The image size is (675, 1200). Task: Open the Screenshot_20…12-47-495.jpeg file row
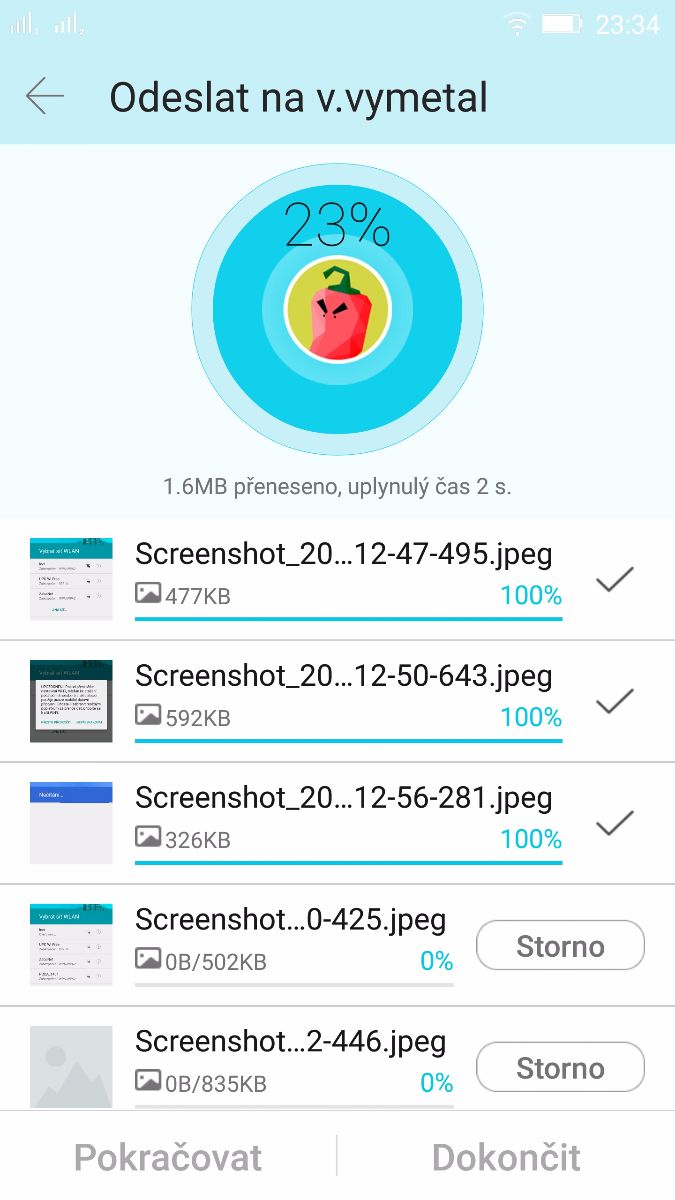click(x=343, y=578)
